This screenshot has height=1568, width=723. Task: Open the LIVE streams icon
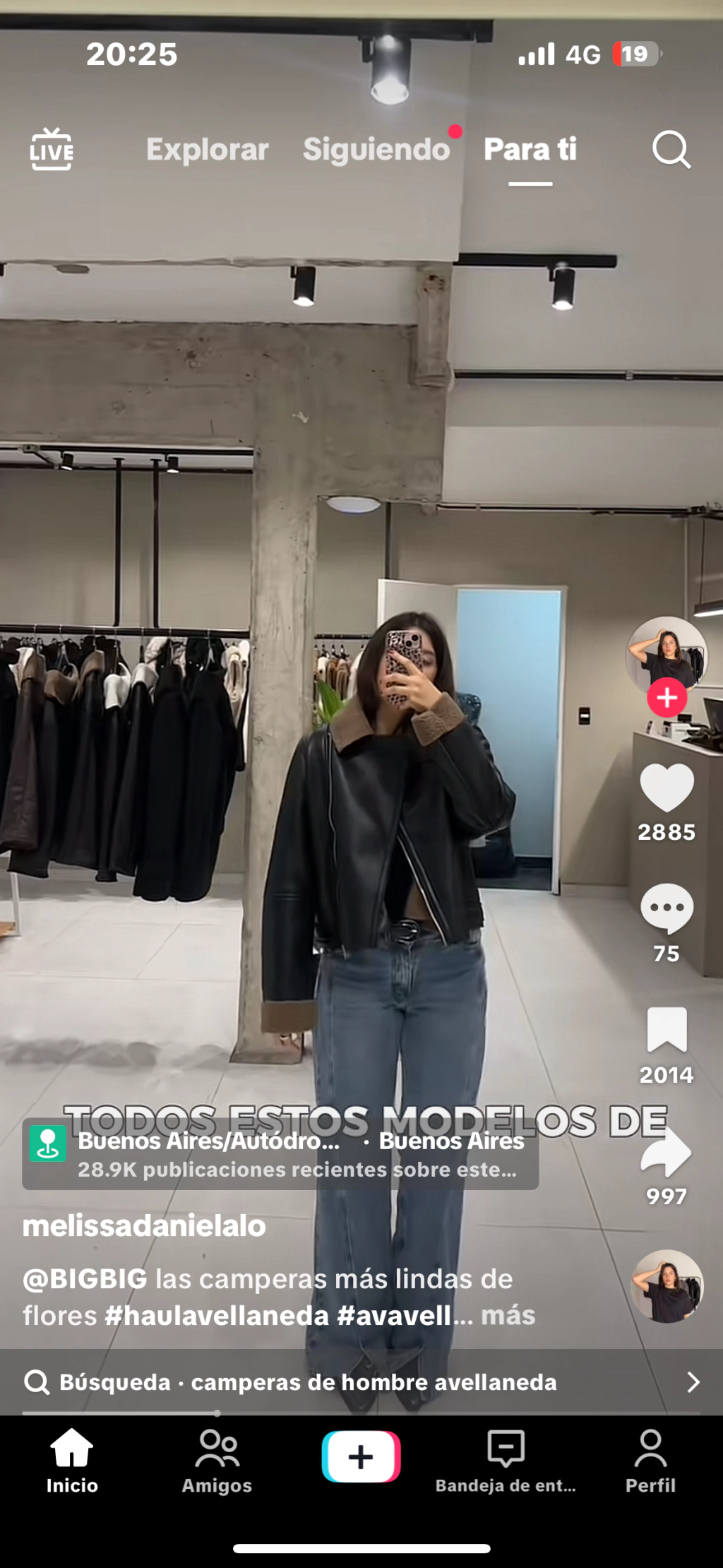pyautogui.click(x=52, y=149)
